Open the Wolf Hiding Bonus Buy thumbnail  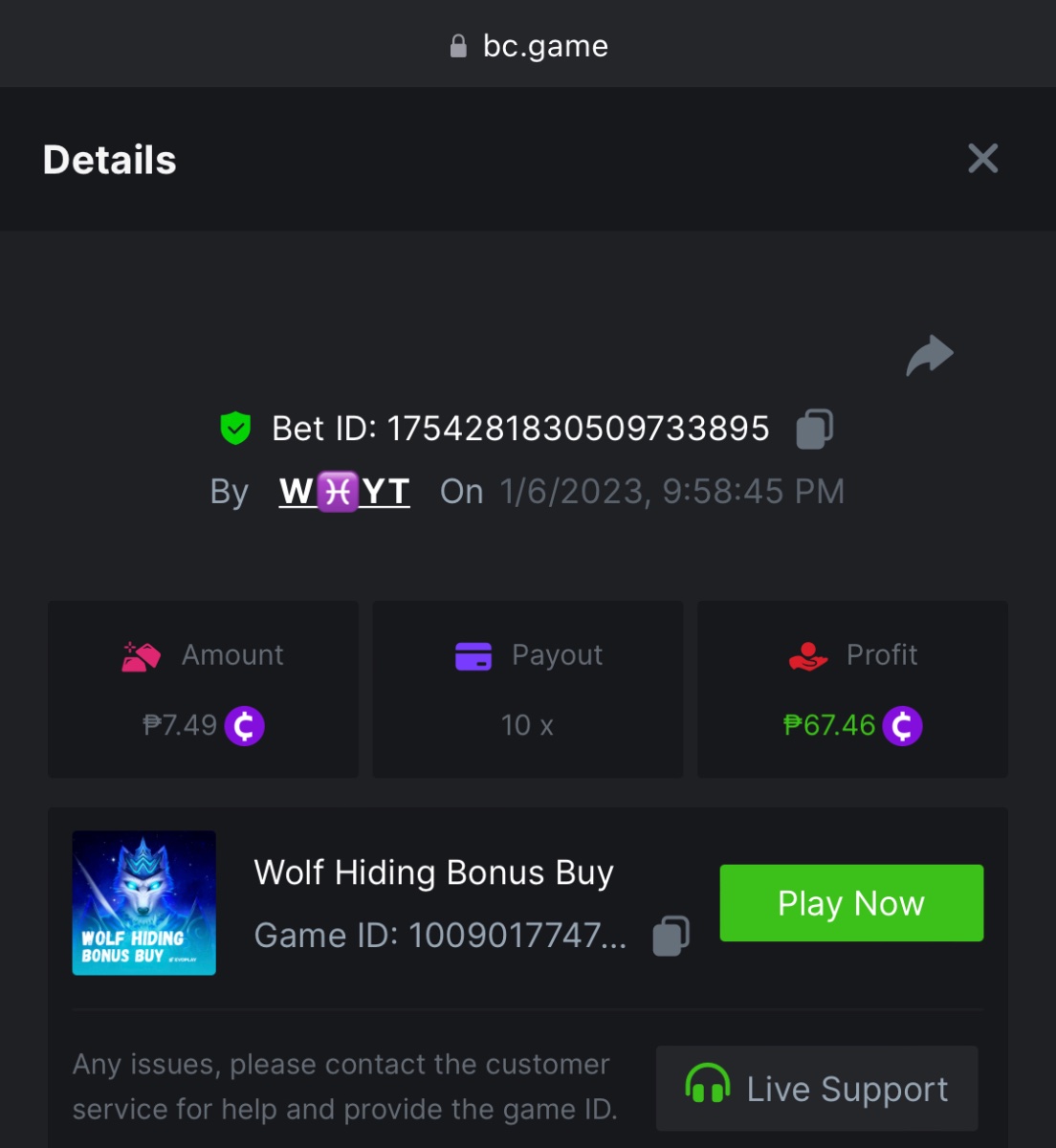144,903
